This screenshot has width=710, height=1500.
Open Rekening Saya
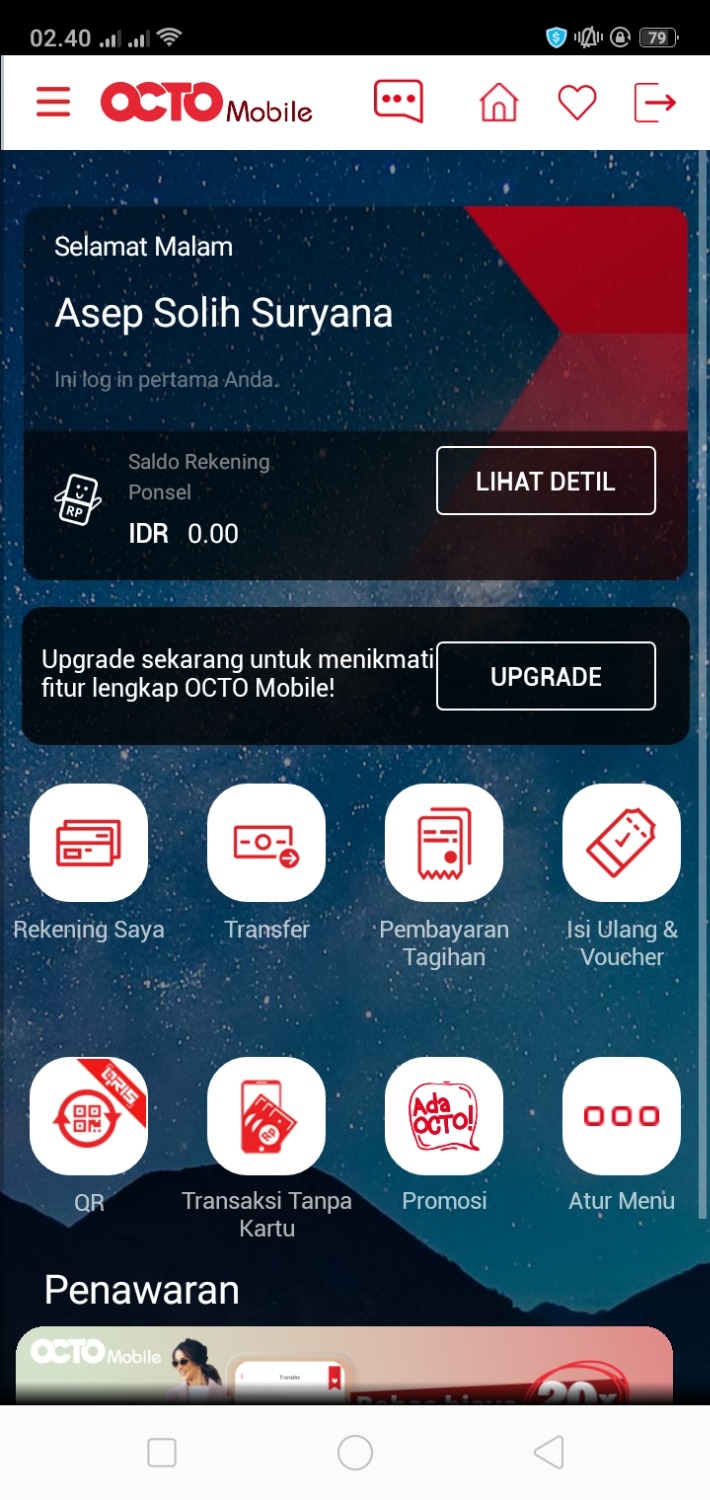(89, 843)
